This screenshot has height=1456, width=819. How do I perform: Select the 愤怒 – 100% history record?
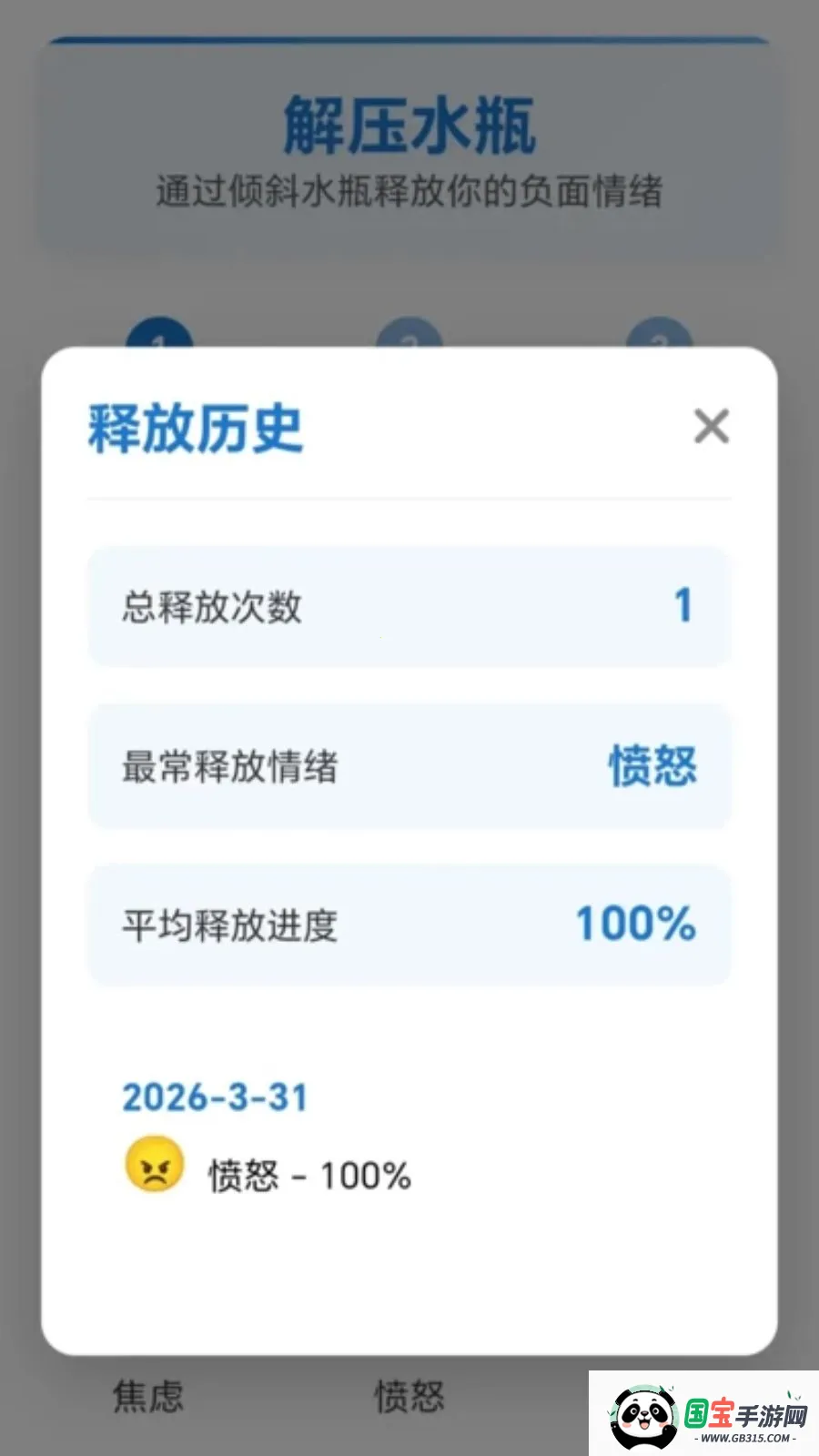(307, 1175)
